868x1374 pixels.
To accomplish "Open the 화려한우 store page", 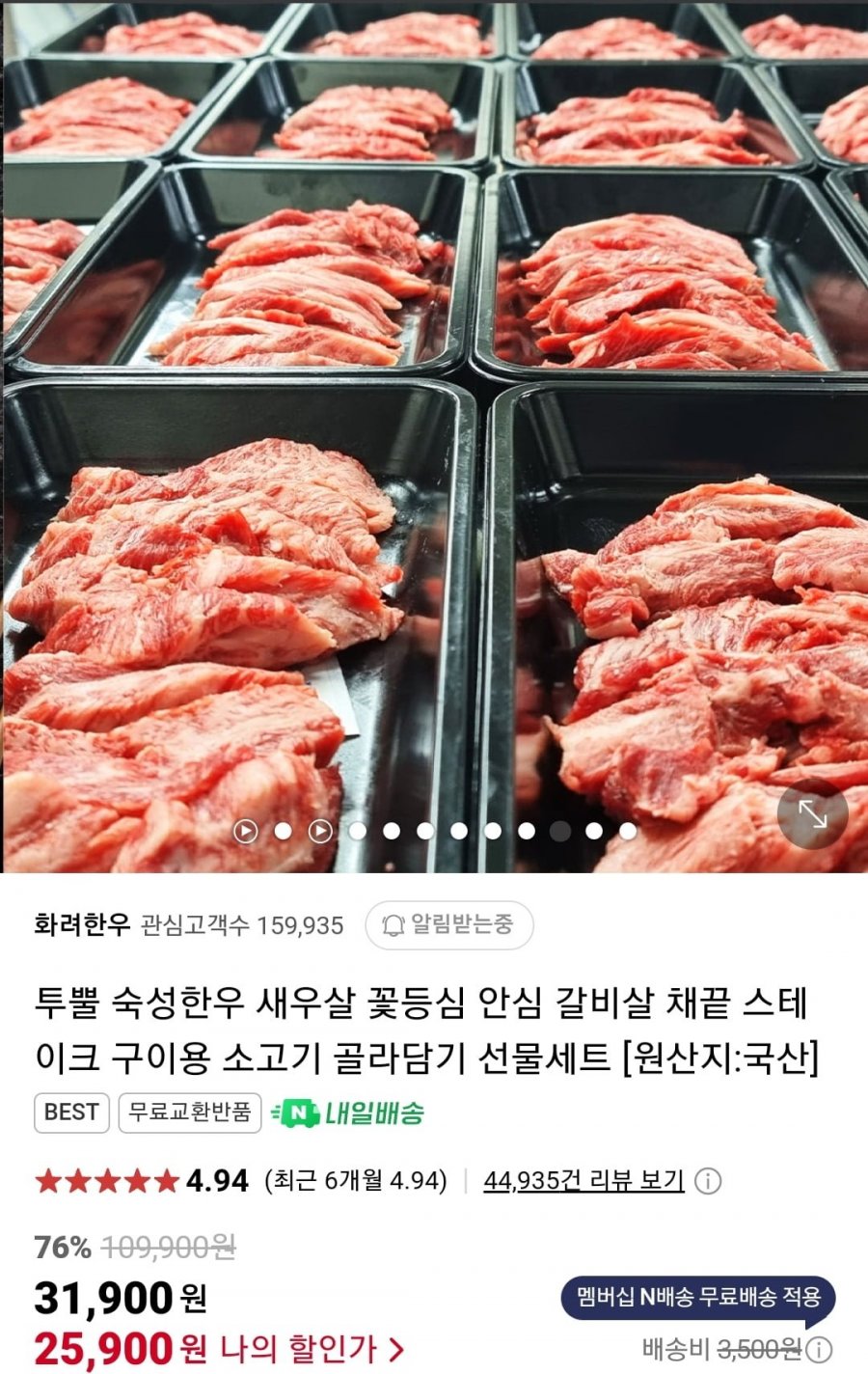I will coord(81,925).
